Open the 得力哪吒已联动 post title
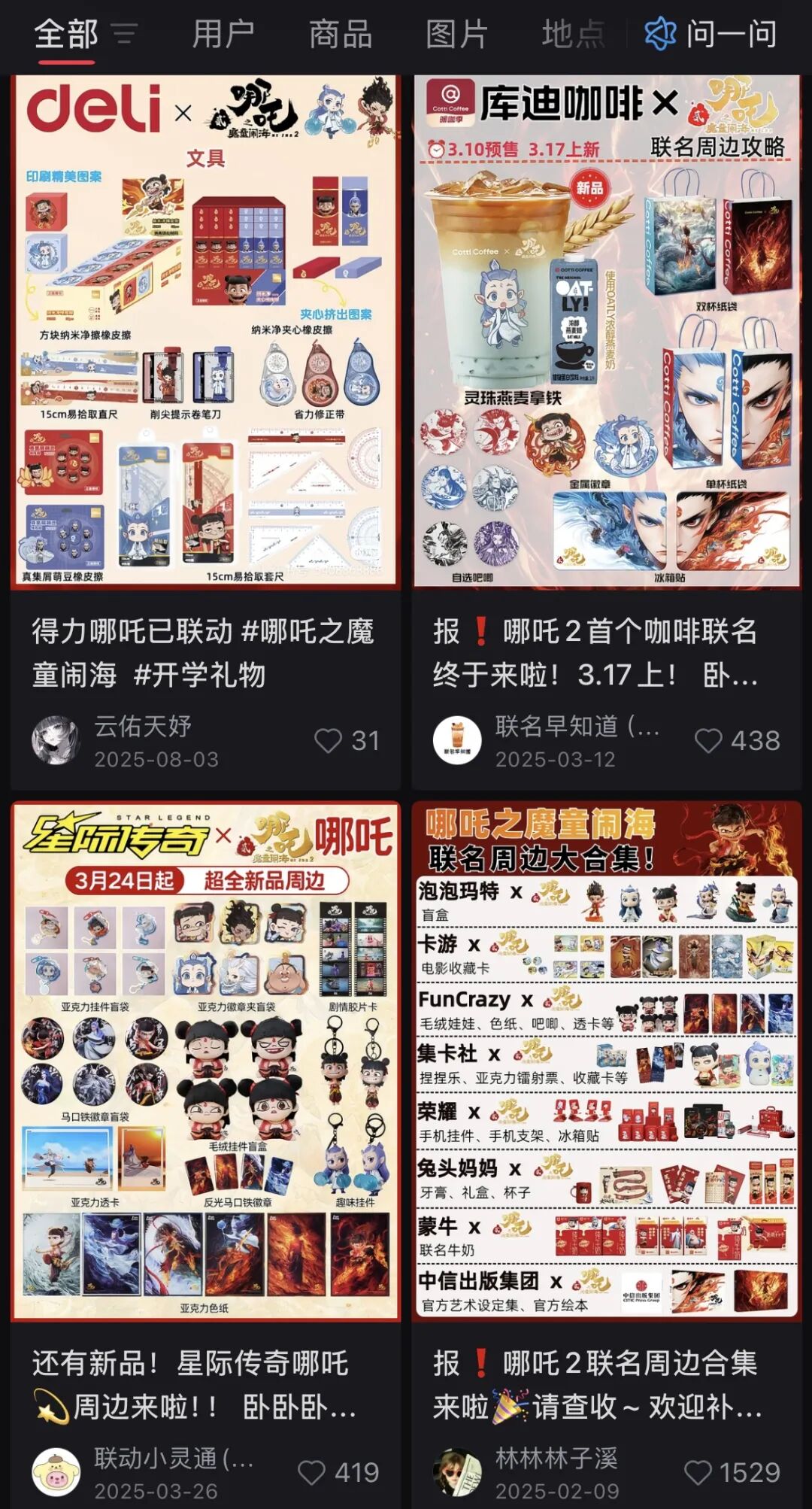812x1509 pixels. coord(205,652)
